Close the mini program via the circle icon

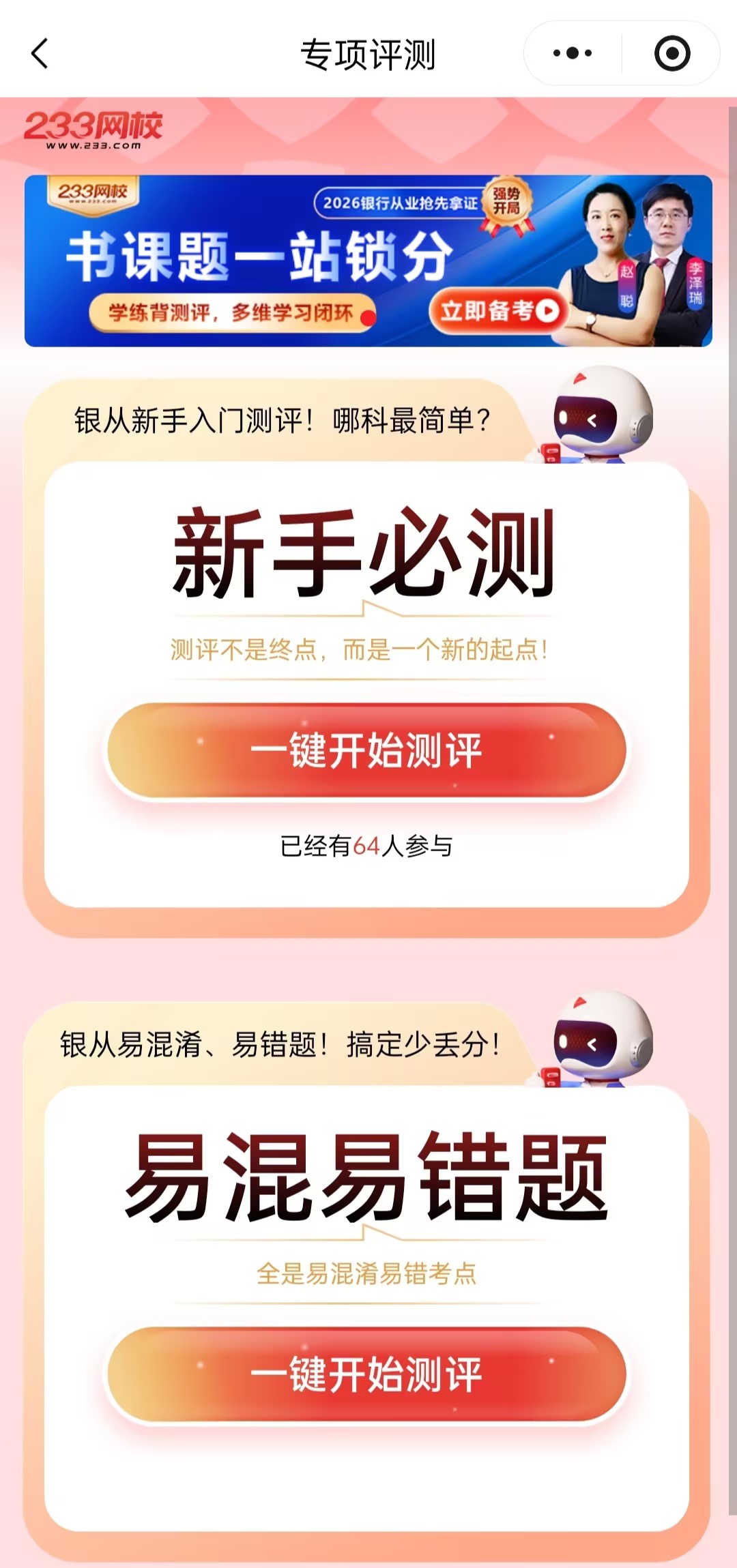tap(671, 53)
